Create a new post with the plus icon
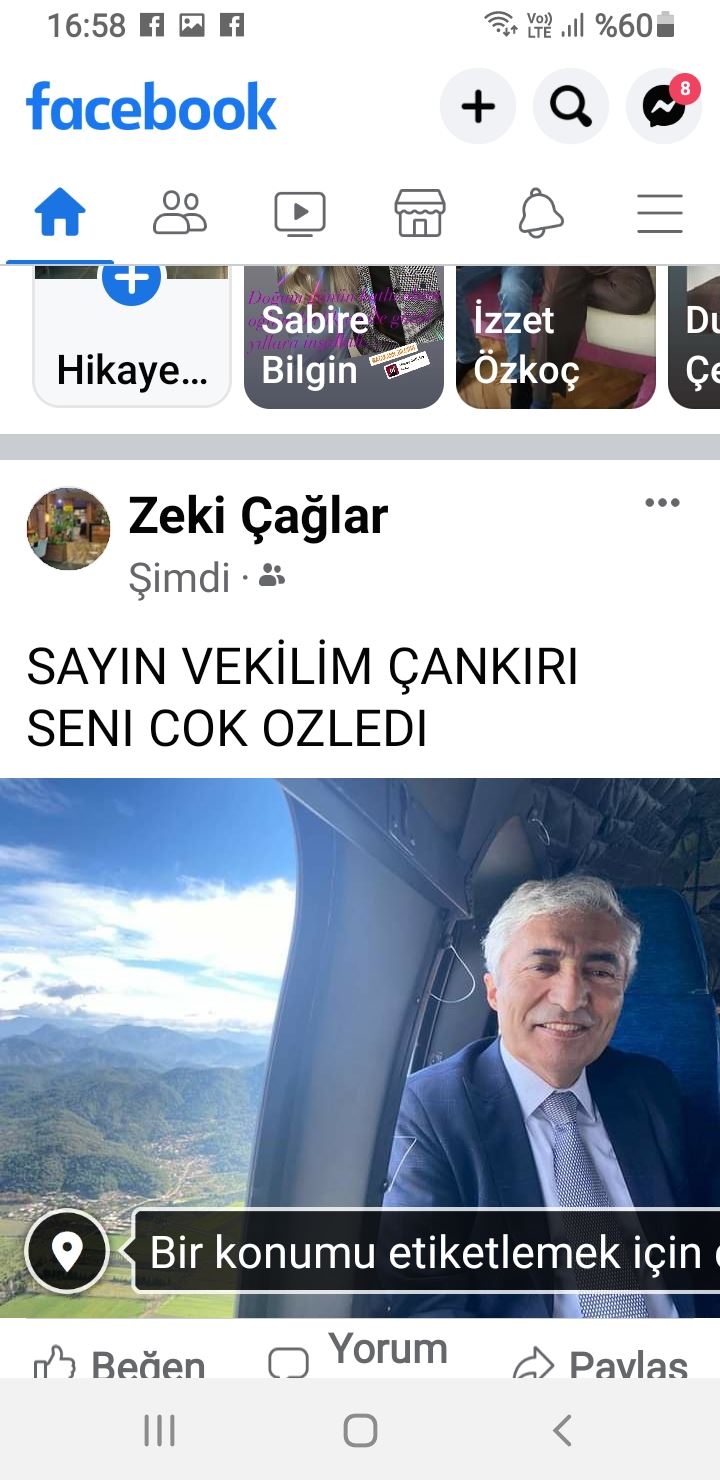 478,106
